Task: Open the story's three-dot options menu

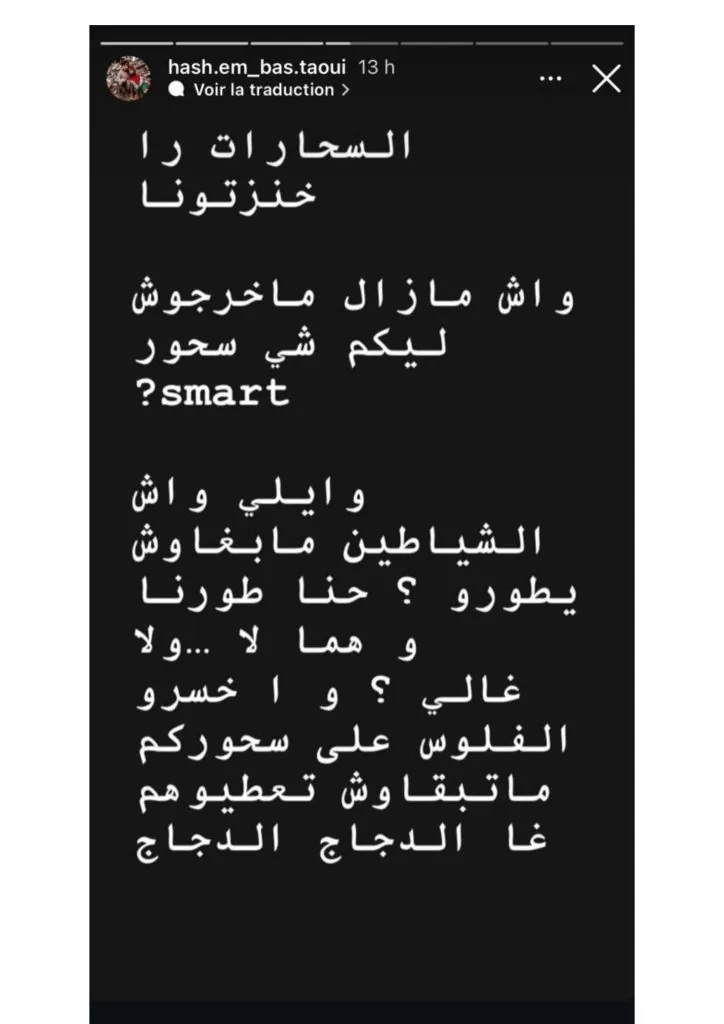Action: 550,79
